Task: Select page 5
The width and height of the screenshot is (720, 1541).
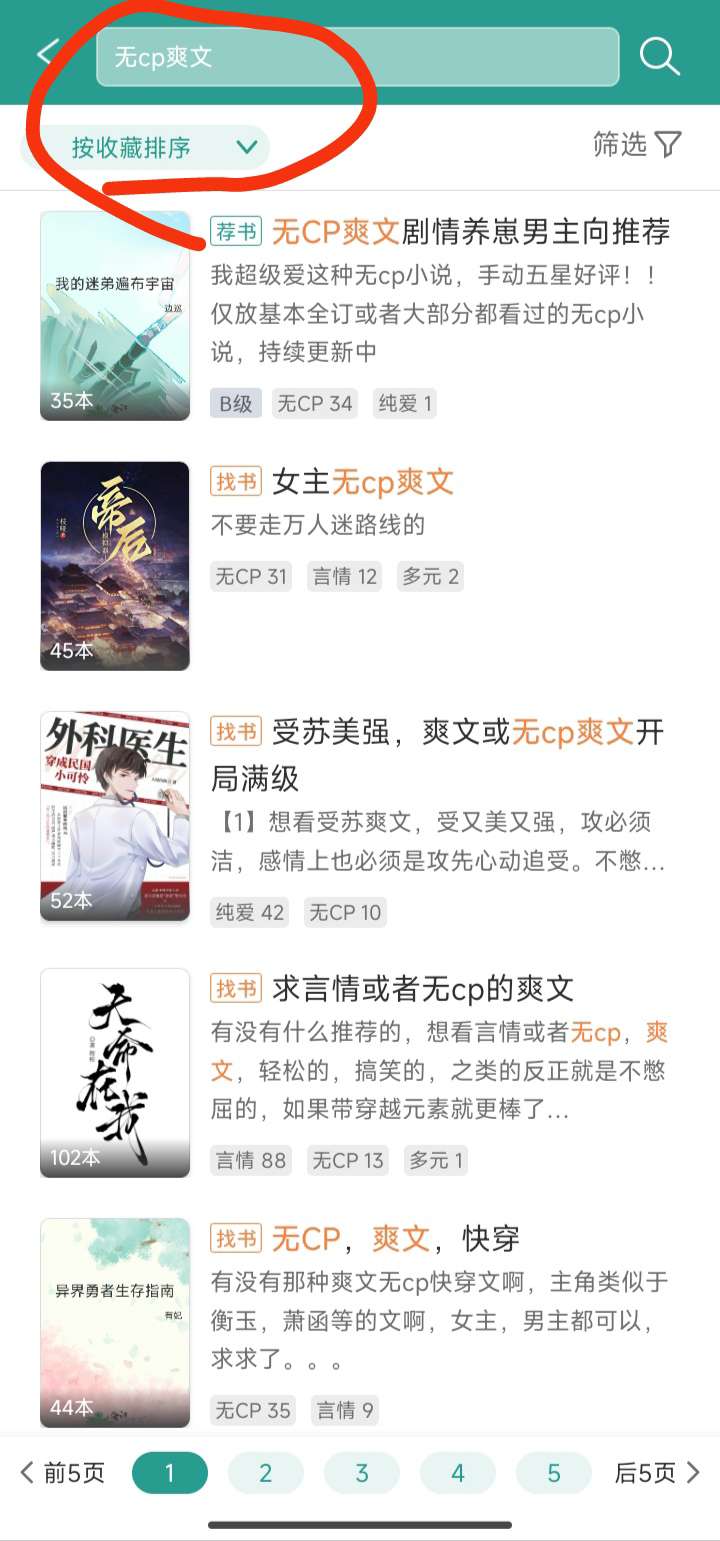Action: pos(554,1473)
